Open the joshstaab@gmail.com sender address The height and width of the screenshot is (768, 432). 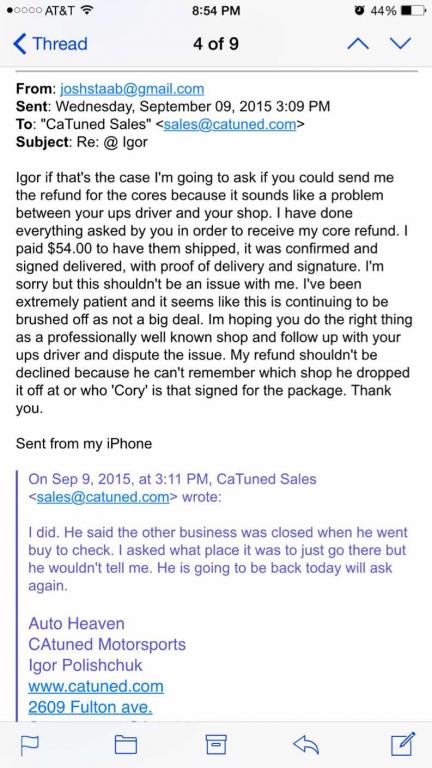pos(132,89)
